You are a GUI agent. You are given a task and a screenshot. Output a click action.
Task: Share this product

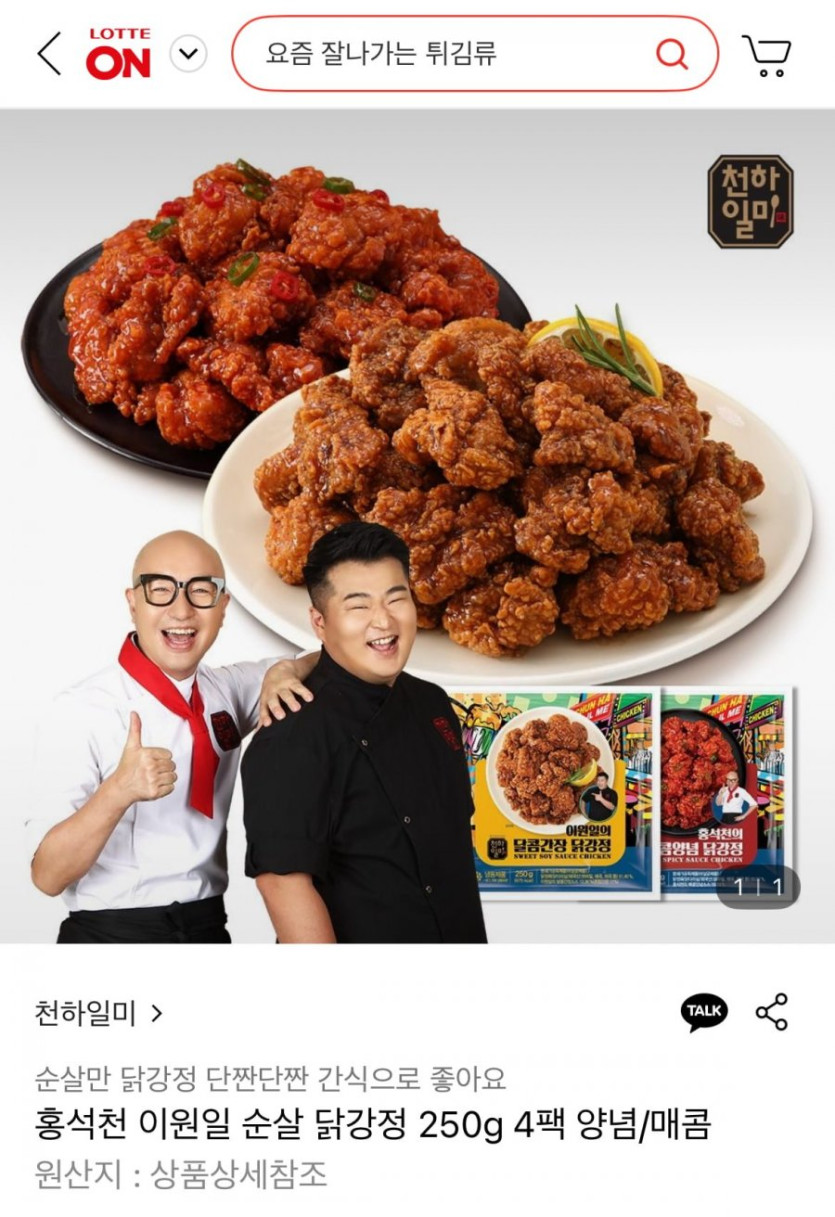pyautogui.click(x=772, y=1012)
